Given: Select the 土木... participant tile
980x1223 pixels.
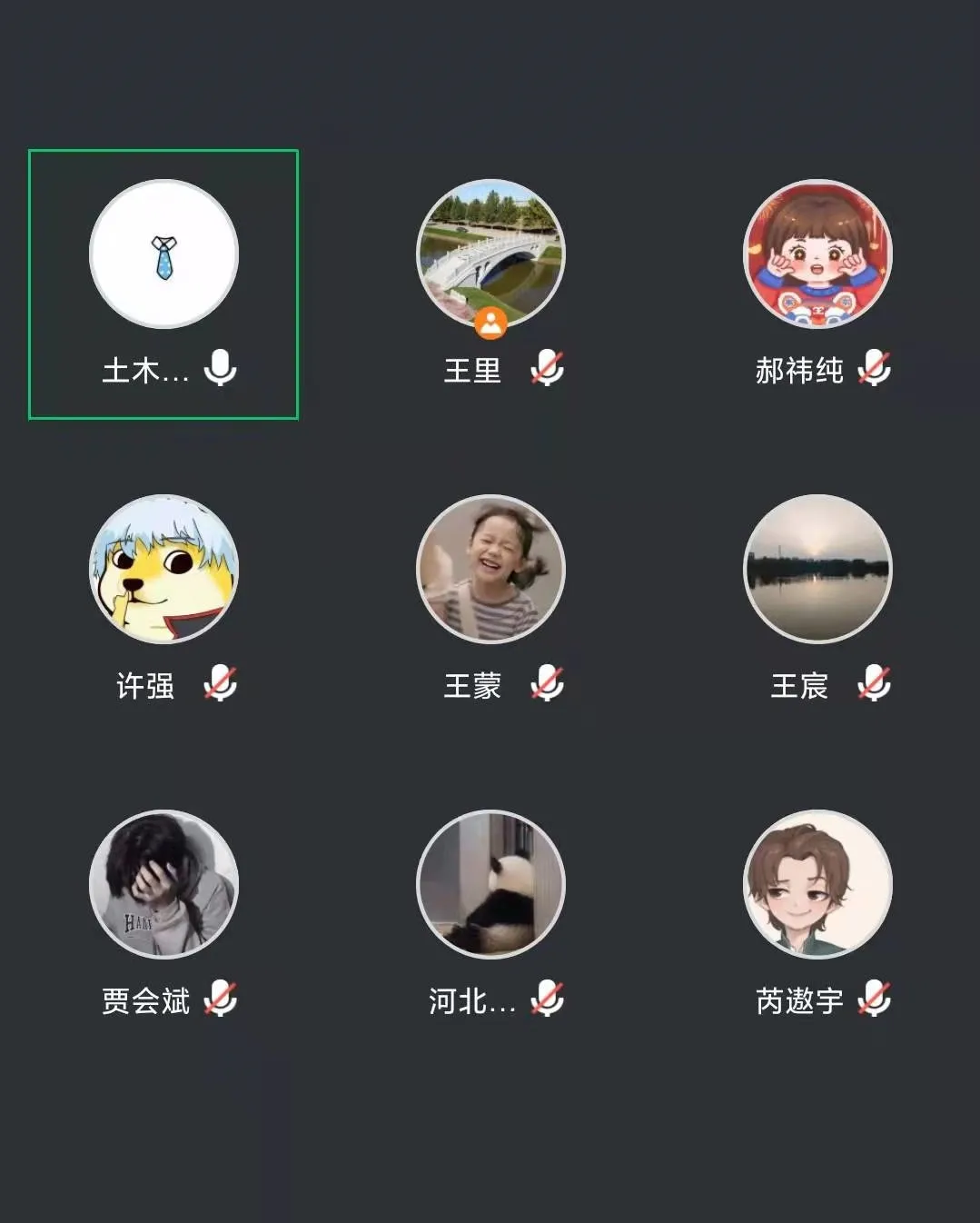Looking at the screenshot, I should tap(163, 255).
